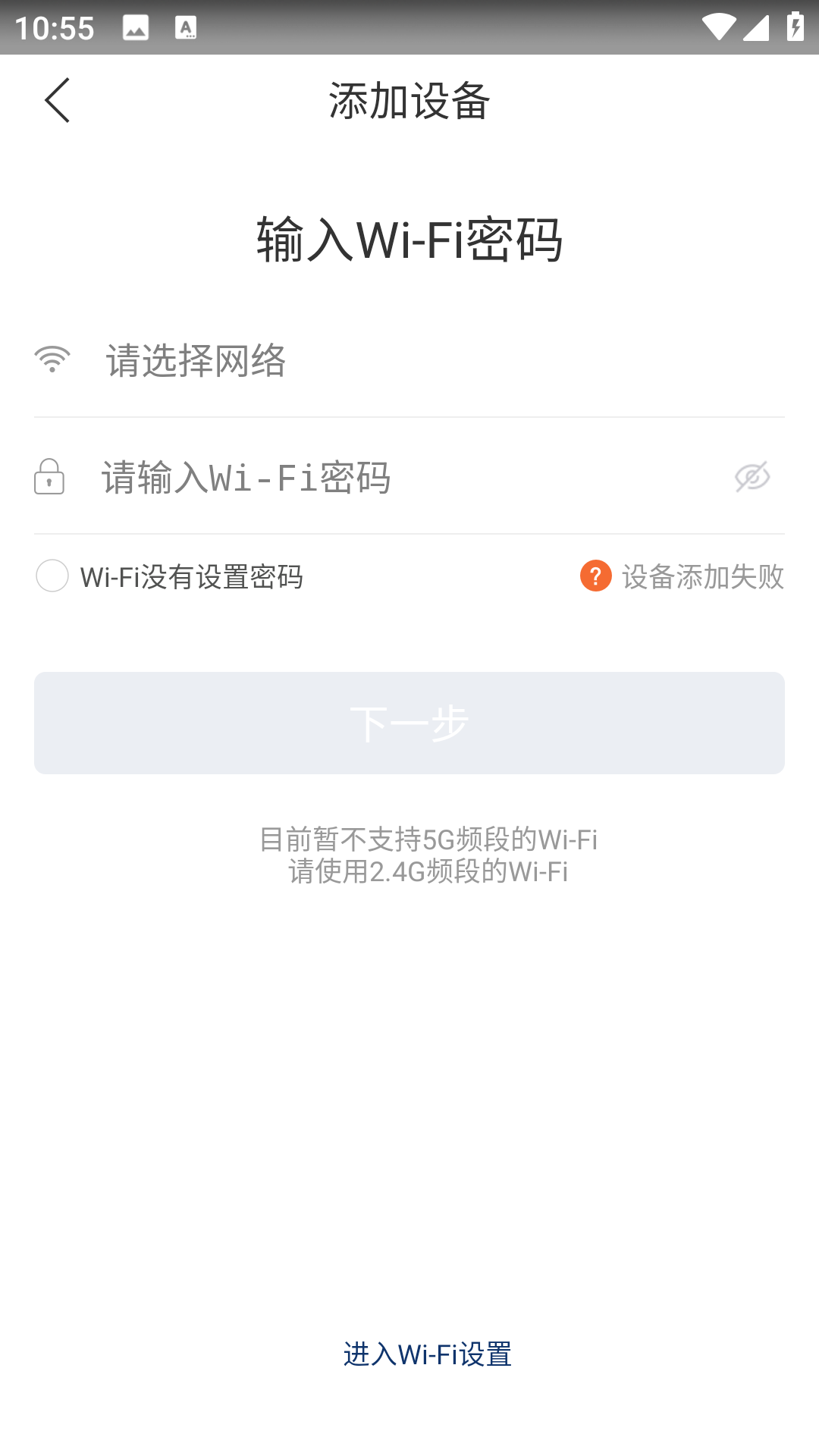The width and height of the screenshot is (819, 1456).
Task: Show the Wi-Fi password with the eye toggle
Action: tap(751, 476)
